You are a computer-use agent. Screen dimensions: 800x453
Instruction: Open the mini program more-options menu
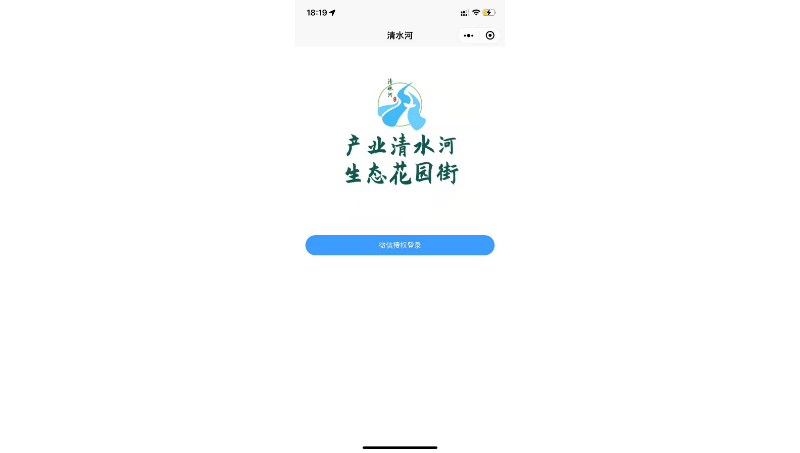(469, 36)
